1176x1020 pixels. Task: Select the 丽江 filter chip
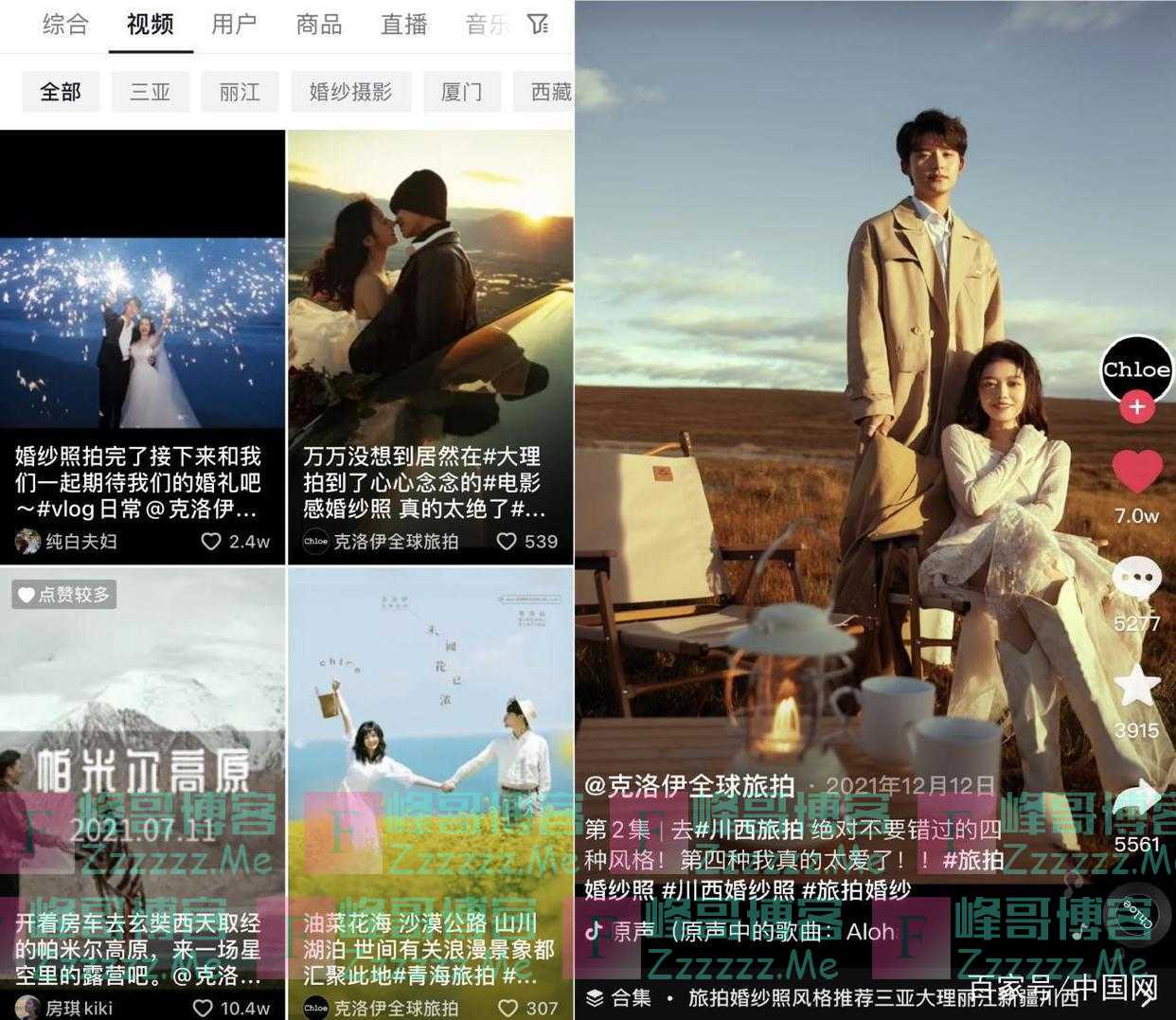240,92
